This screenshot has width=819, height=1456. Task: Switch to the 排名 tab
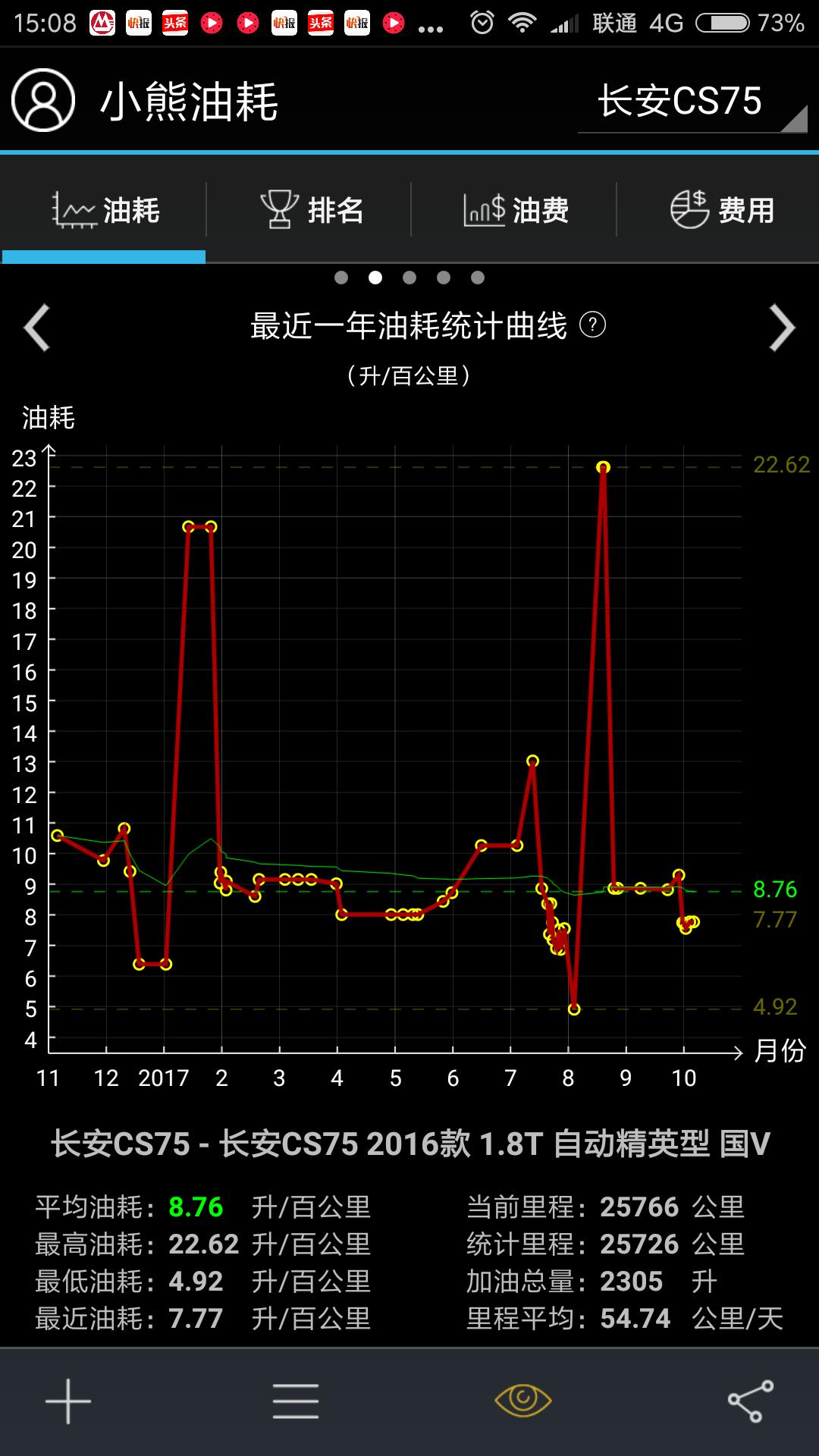tap(312, 211)
